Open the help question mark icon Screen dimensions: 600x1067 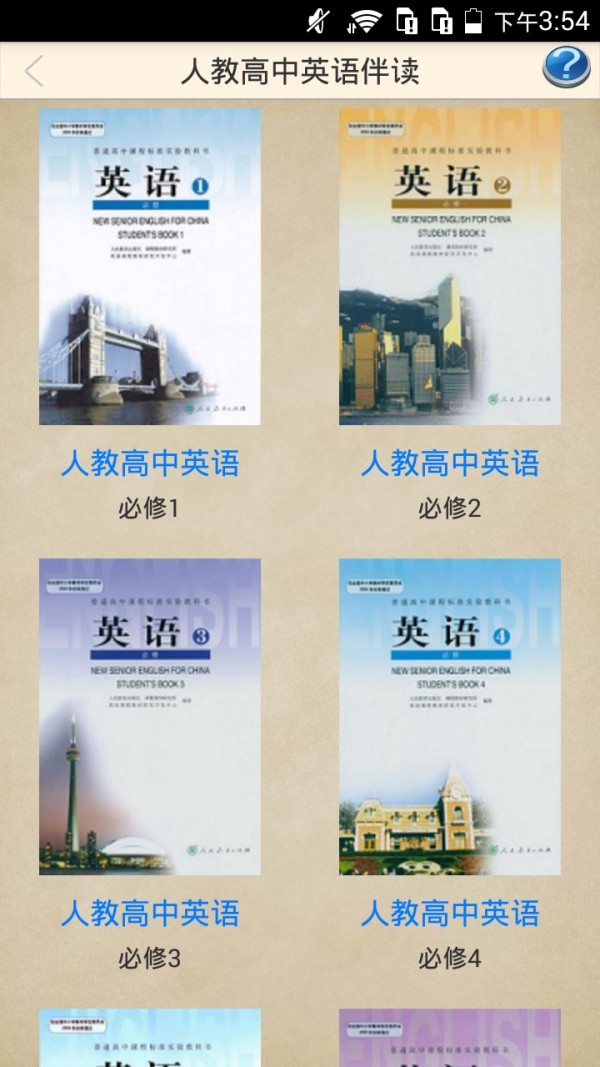coord(566,68)
